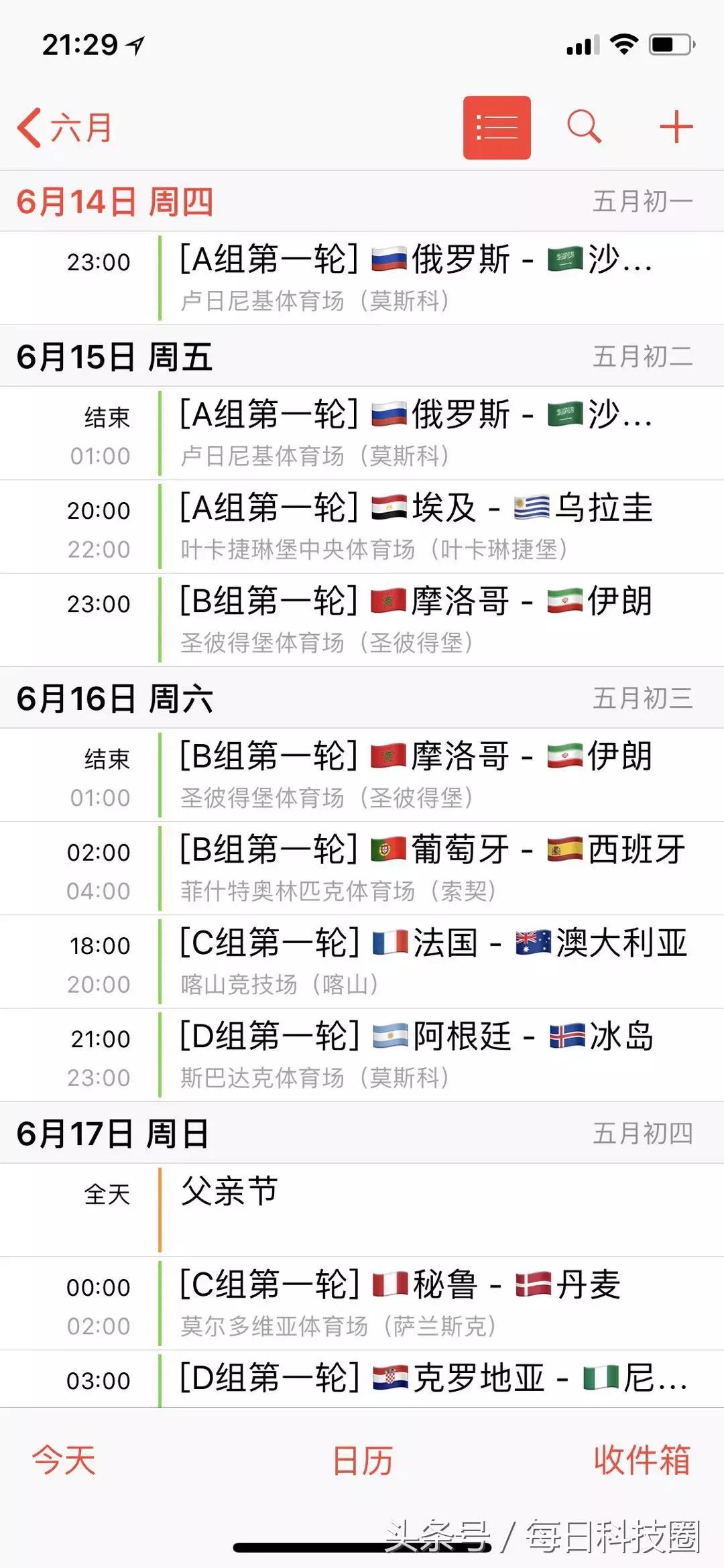This screenshot has width=724, height=1568.
Task: Open the 收件箱 inbox
Action: pos(642,1458)
